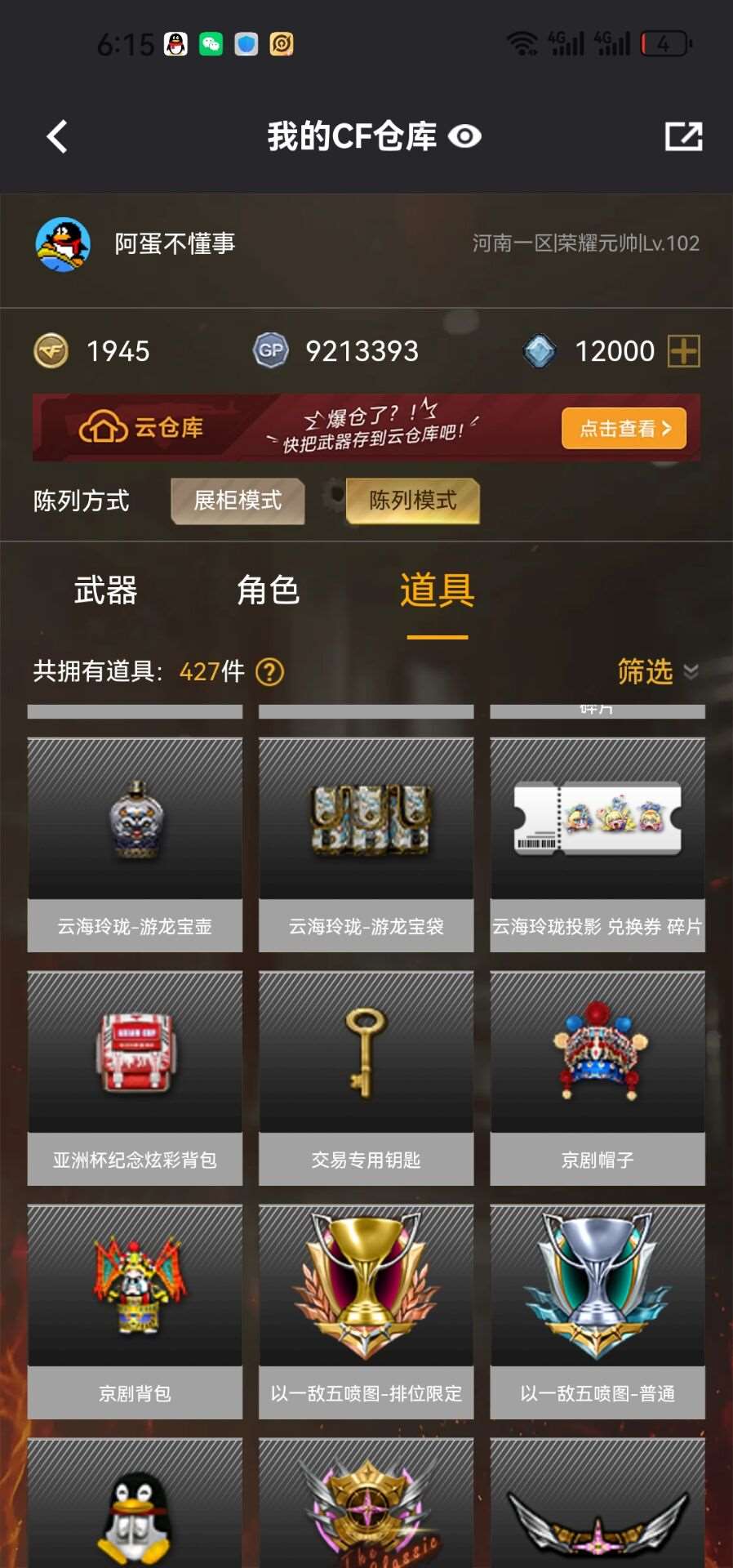Add diamonds with the plus icon
Image resolution: width=733 pixels, height=1568 pixels.
click(x=683, y=351)
